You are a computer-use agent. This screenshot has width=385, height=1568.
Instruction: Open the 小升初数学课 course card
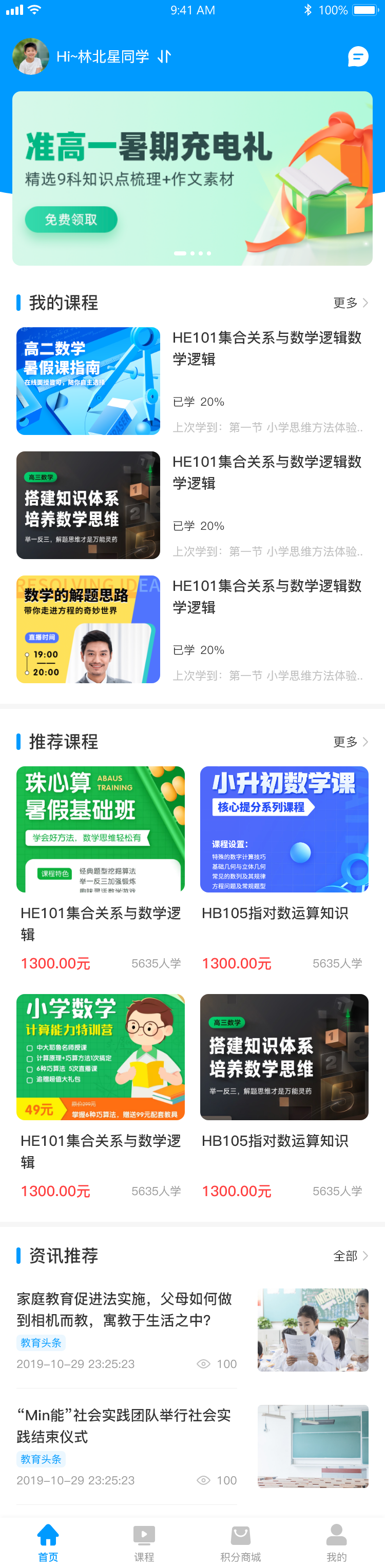284,829
